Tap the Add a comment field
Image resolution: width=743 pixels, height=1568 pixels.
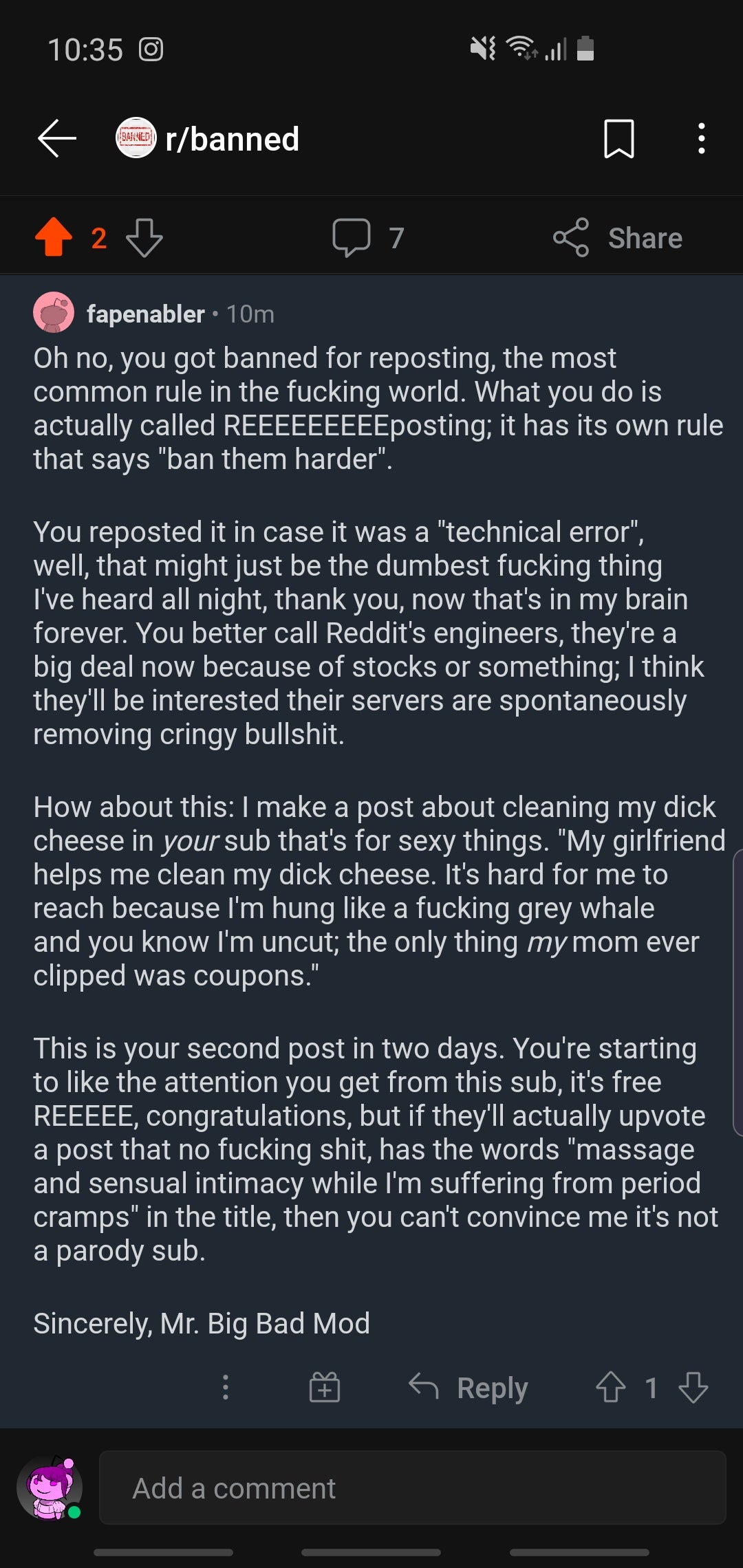[x=412, y=1488]
